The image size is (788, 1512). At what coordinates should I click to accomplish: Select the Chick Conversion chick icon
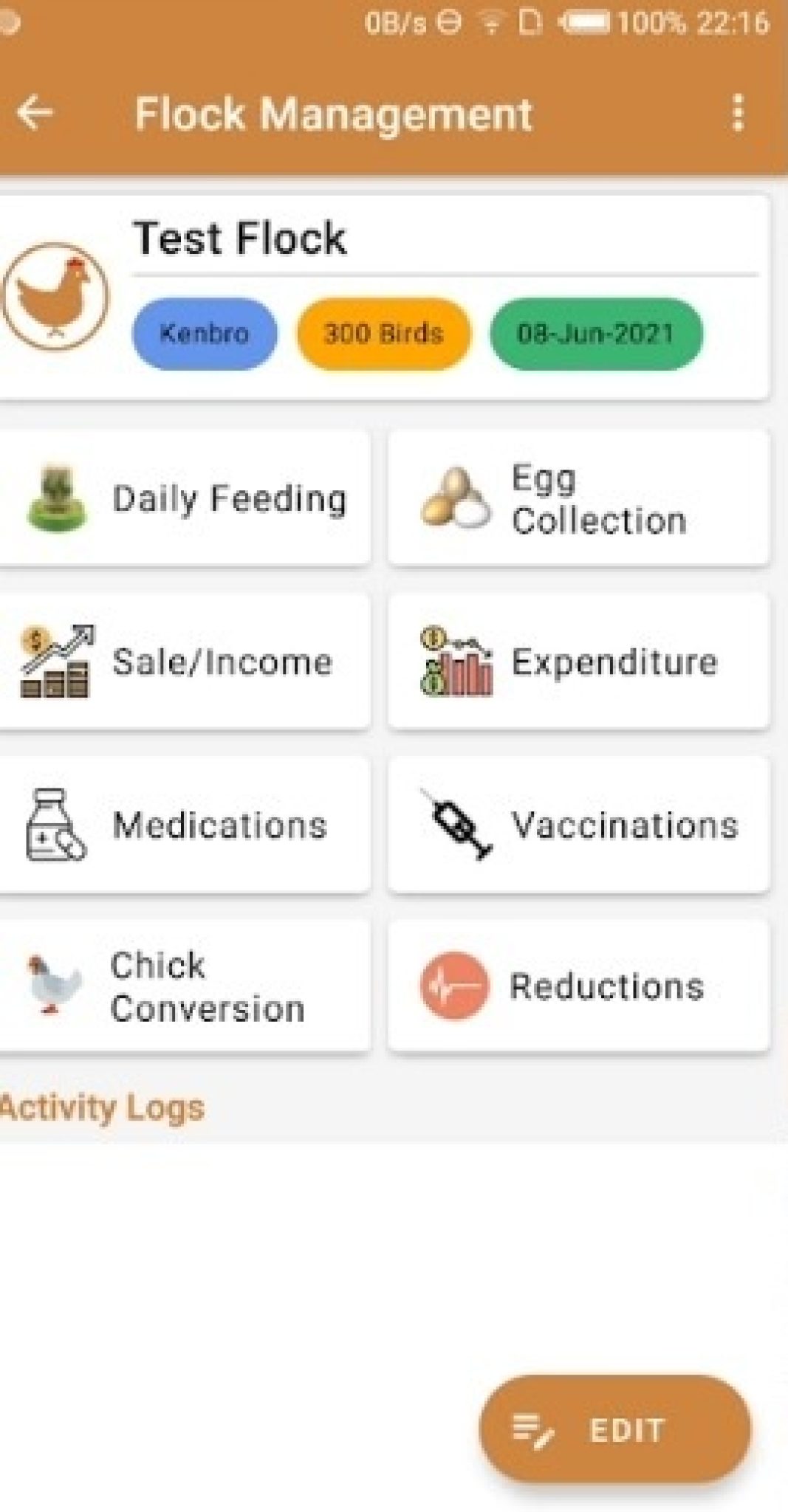coord(53,986)
